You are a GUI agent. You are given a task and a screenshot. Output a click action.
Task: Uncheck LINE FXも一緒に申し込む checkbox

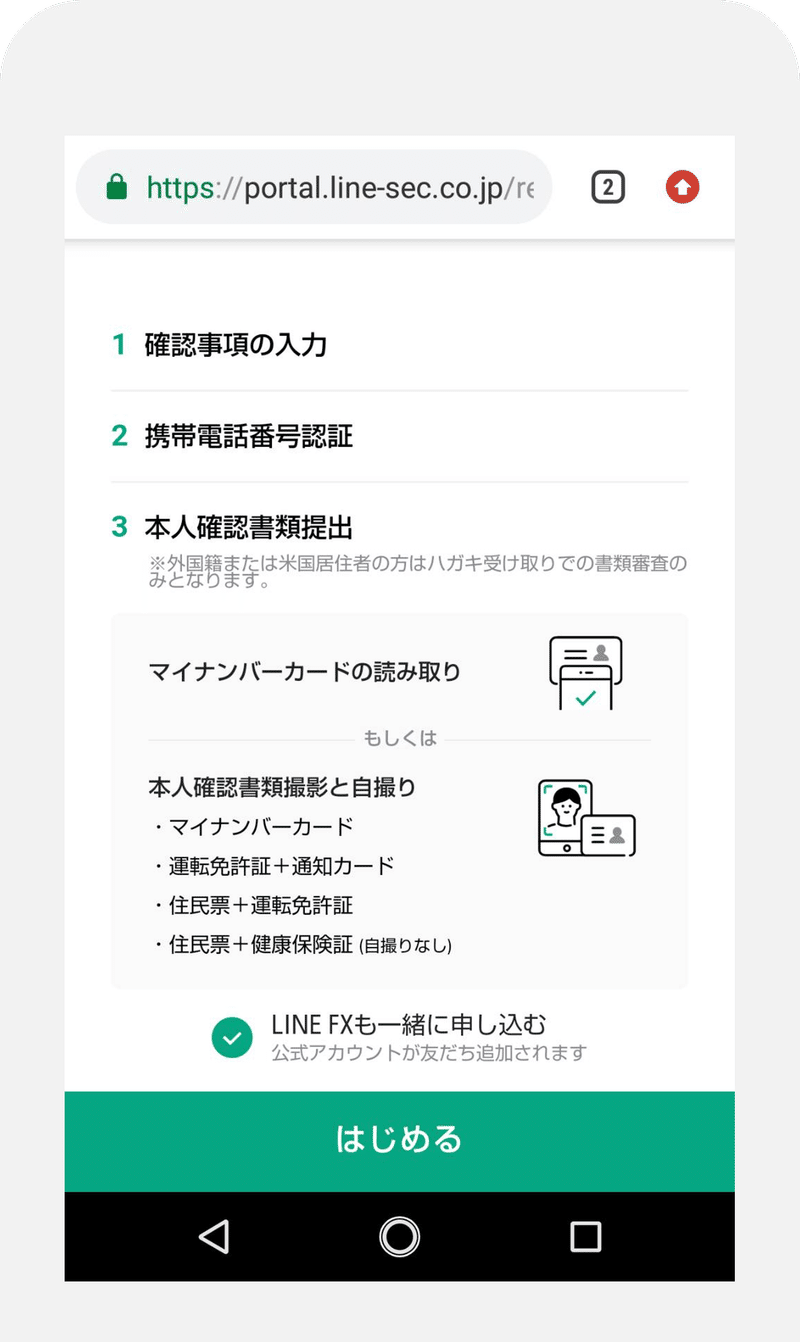232,1037
